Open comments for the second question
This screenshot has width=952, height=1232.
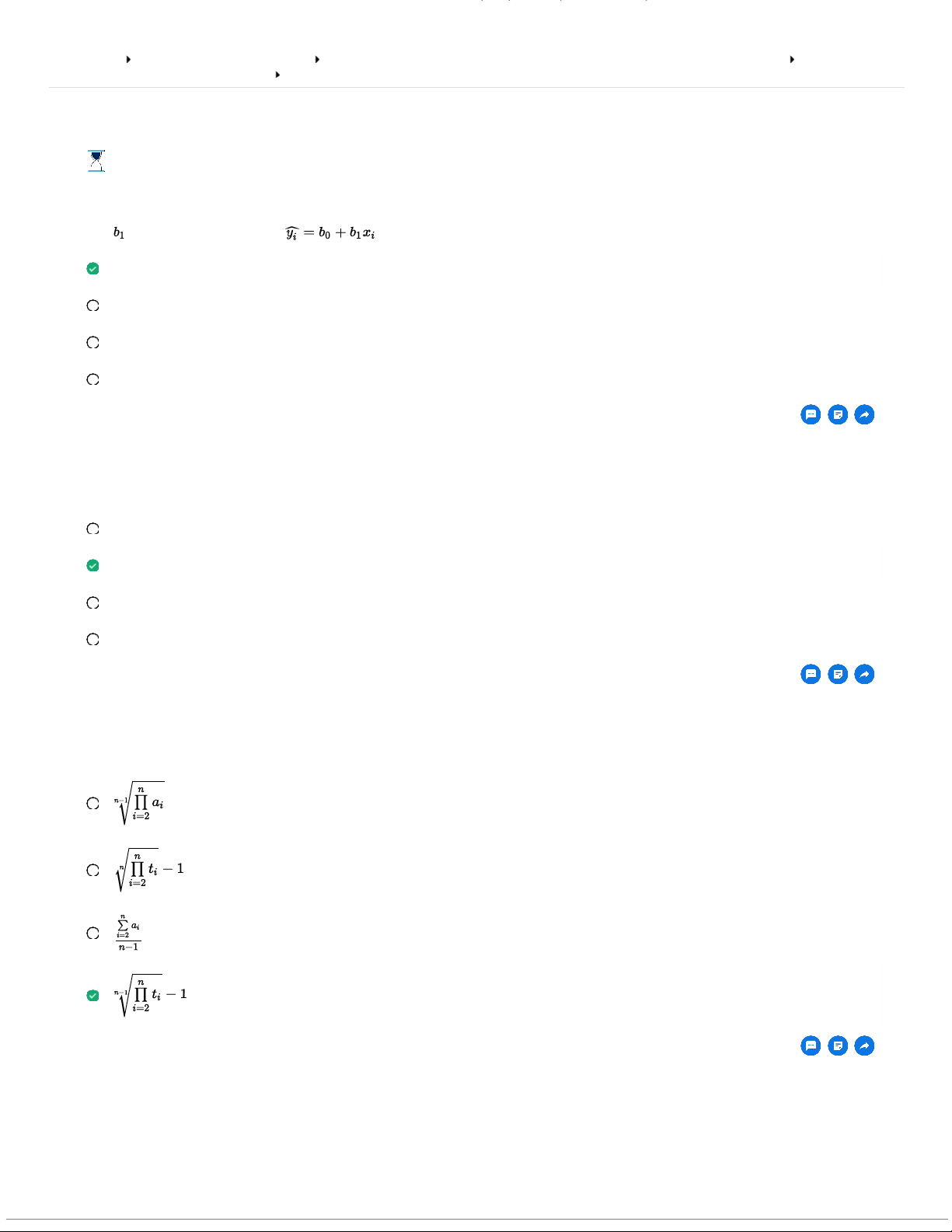811,675
